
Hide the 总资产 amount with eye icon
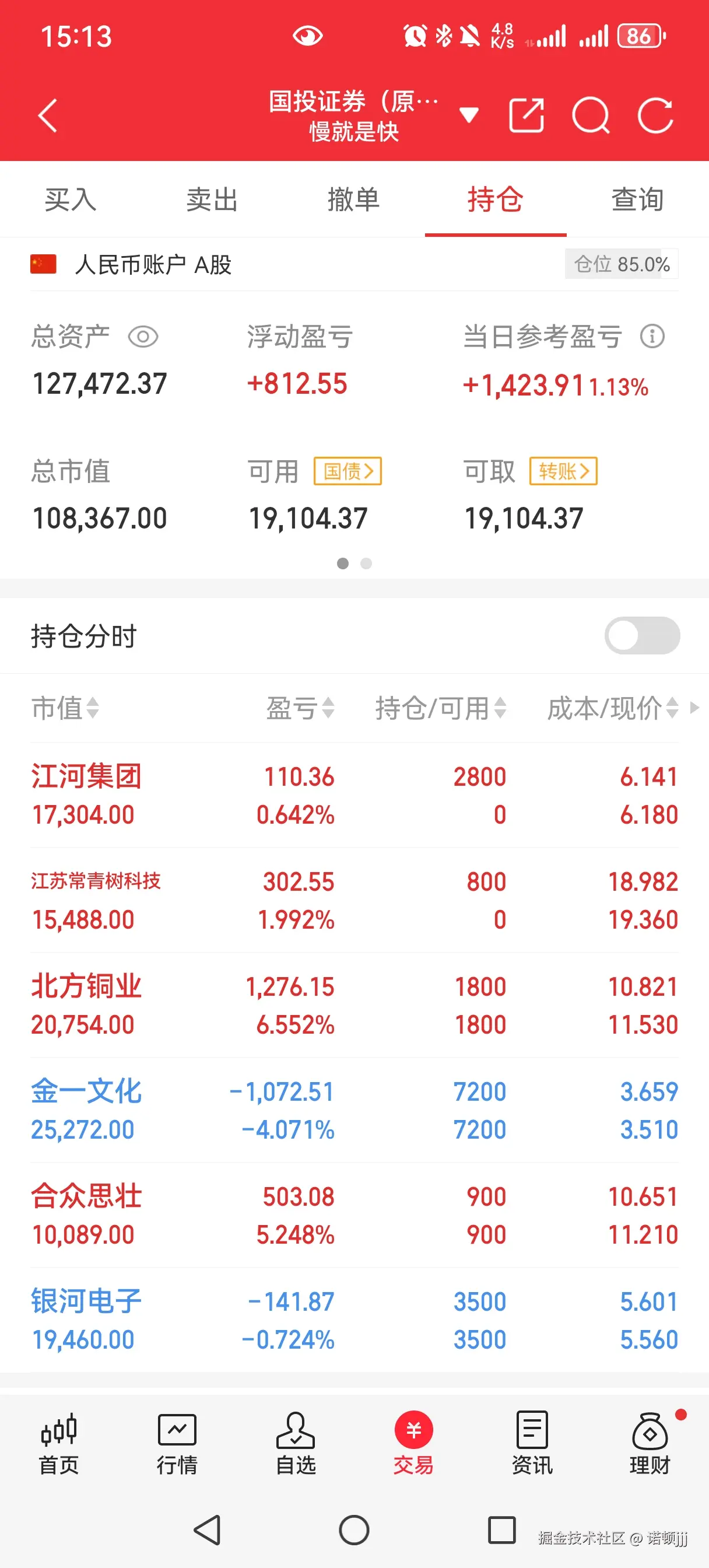tap(143, 337)
